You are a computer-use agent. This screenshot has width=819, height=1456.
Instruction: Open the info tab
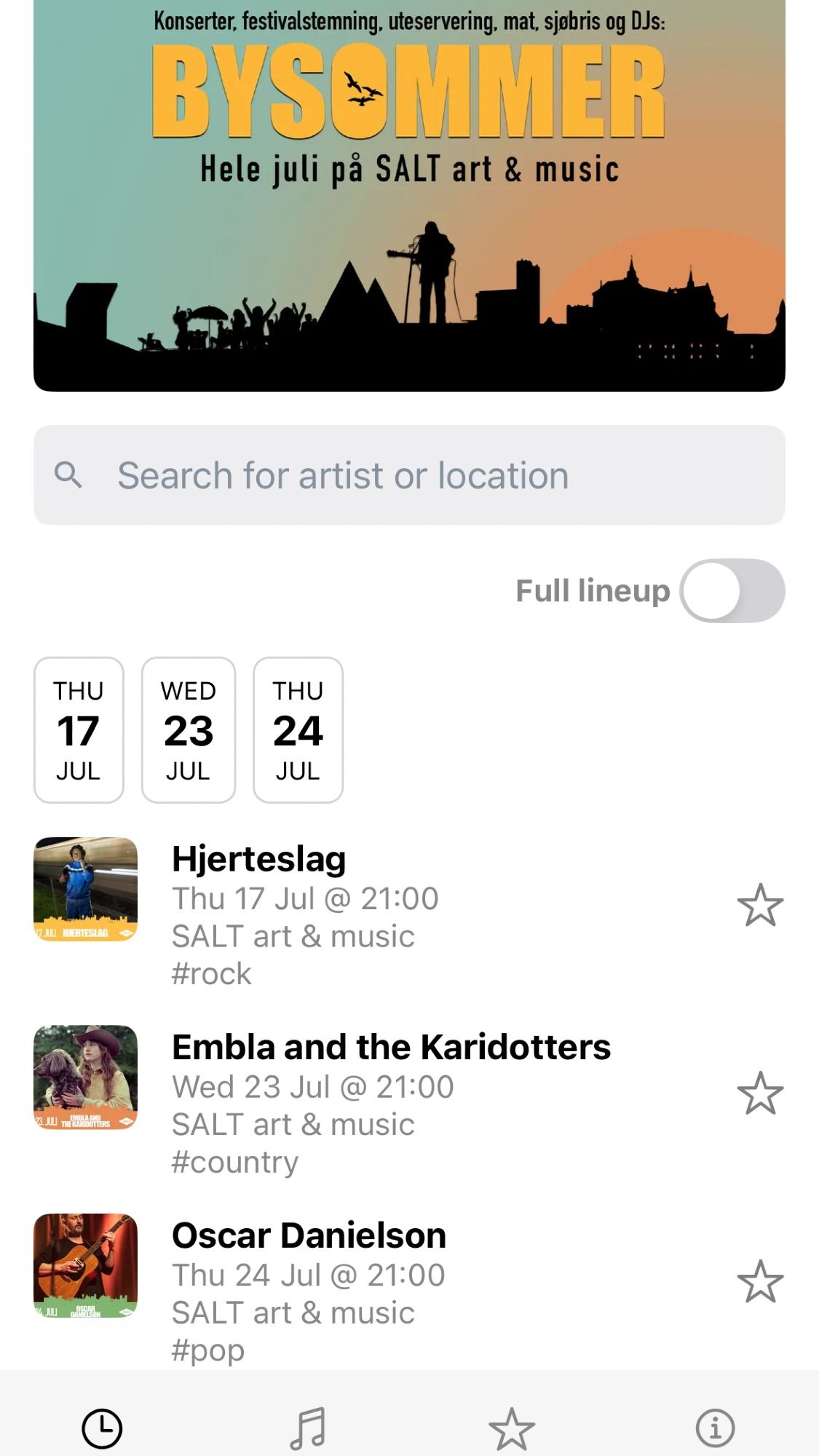(x=716, y=1428)
